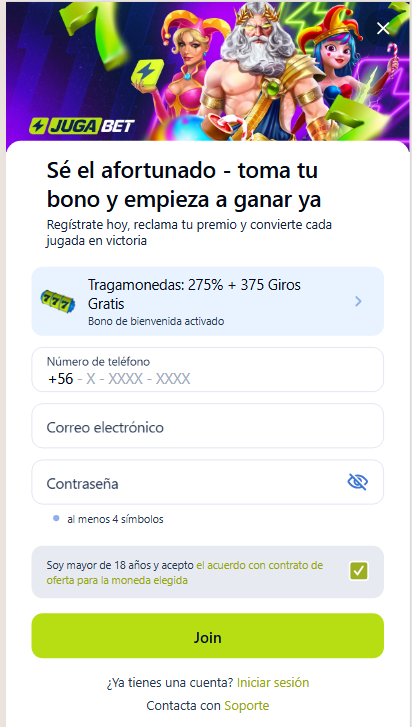Contact Soporte
Screen dimensions: 412x727
(x=247, y=706)
